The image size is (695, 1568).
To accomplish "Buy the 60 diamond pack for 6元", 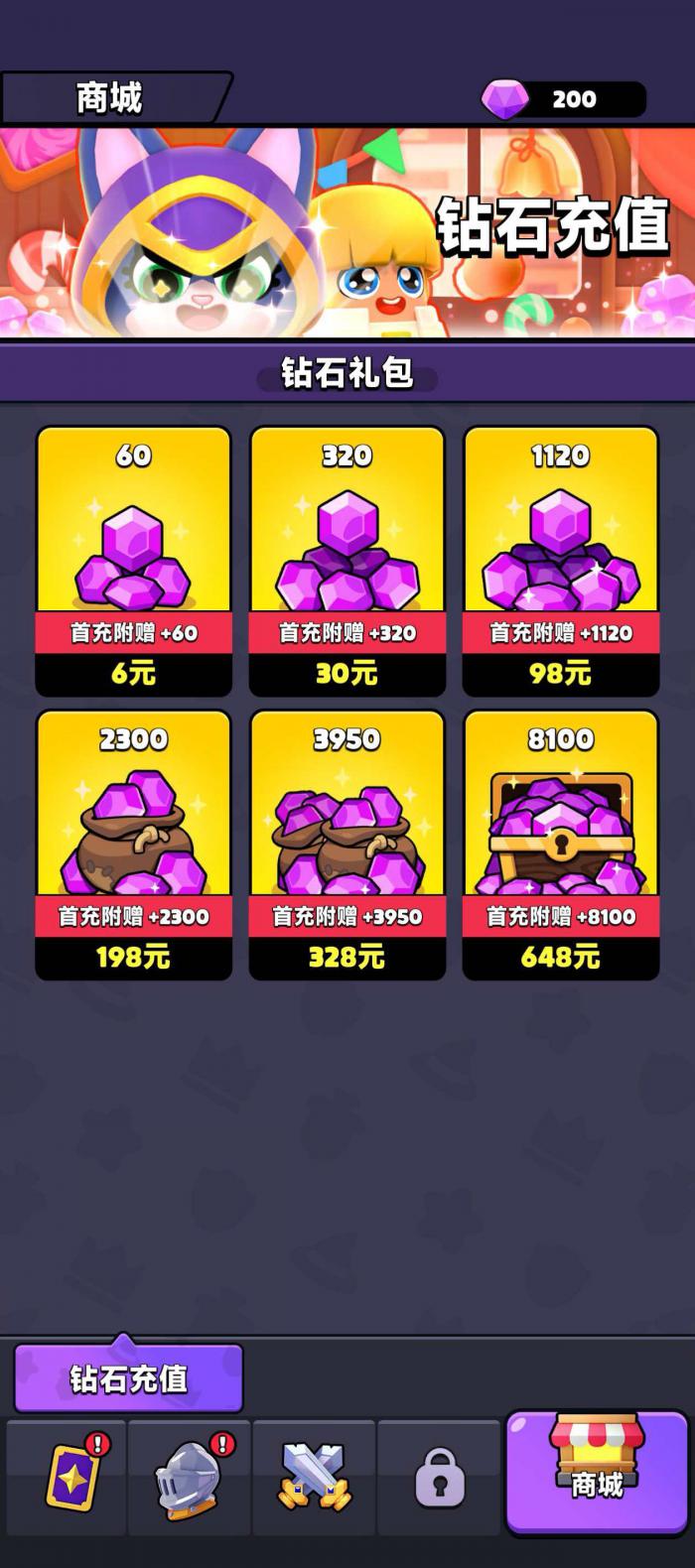I will tap(134, 562).
